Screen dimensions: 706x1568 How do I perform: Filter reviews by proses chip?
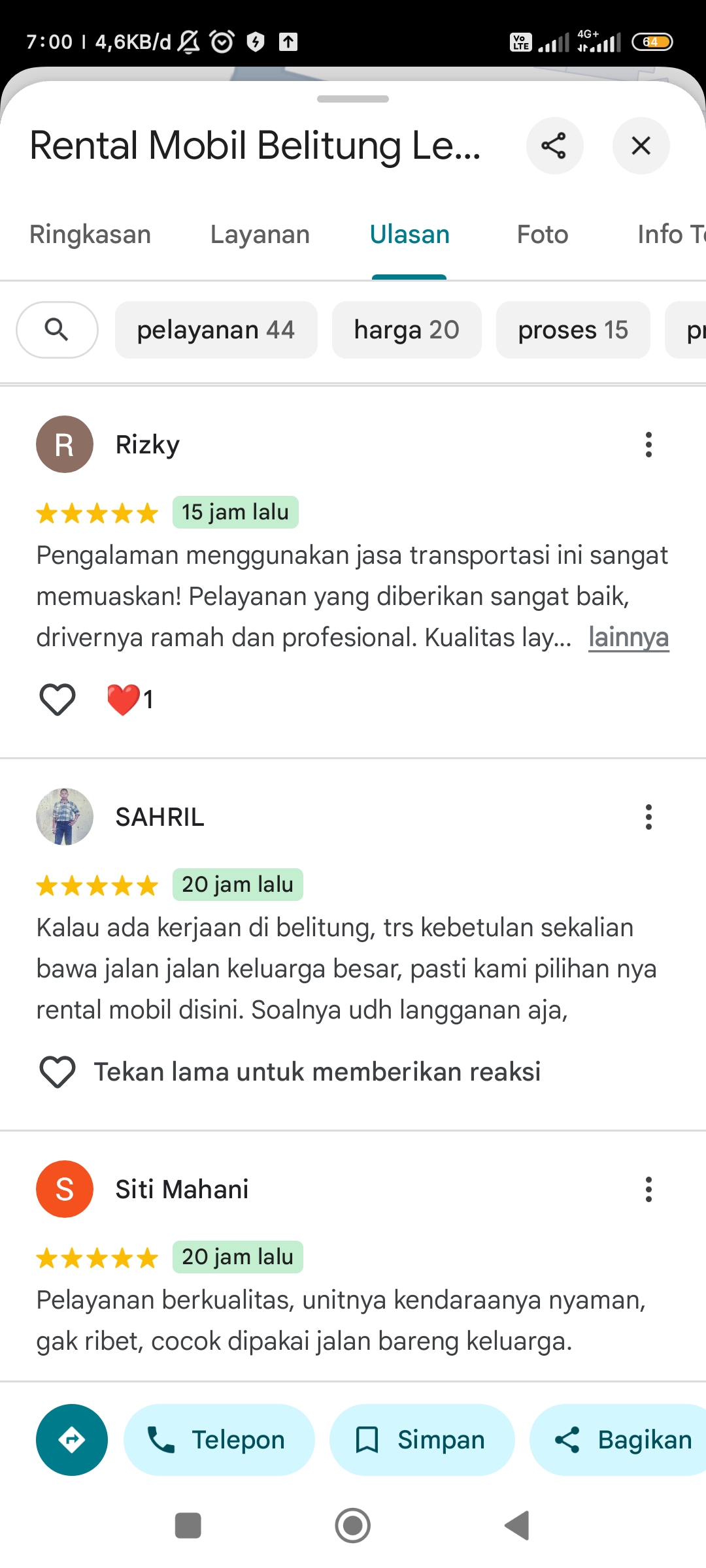[573, 330]
